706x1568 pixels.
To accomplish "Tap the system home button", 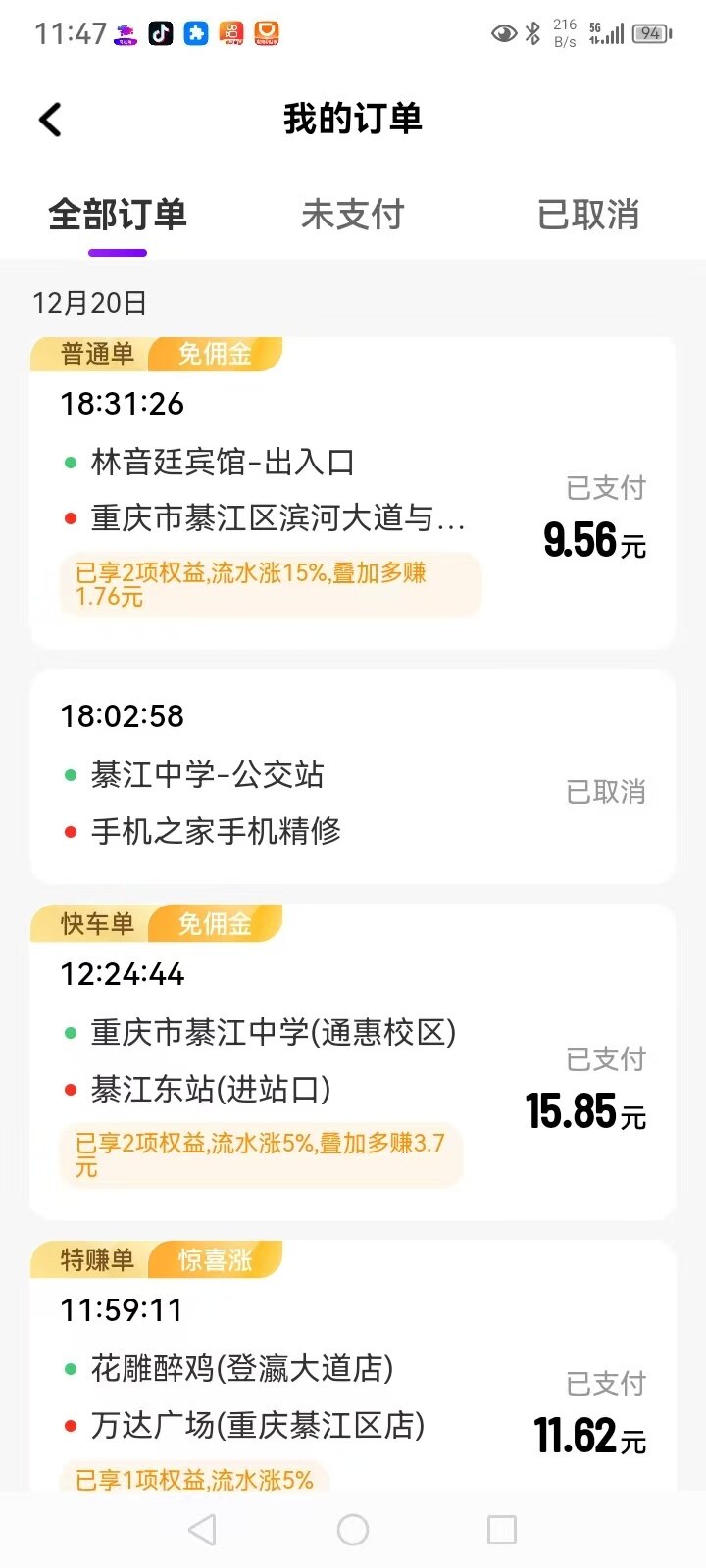I will pos(353,1530).
